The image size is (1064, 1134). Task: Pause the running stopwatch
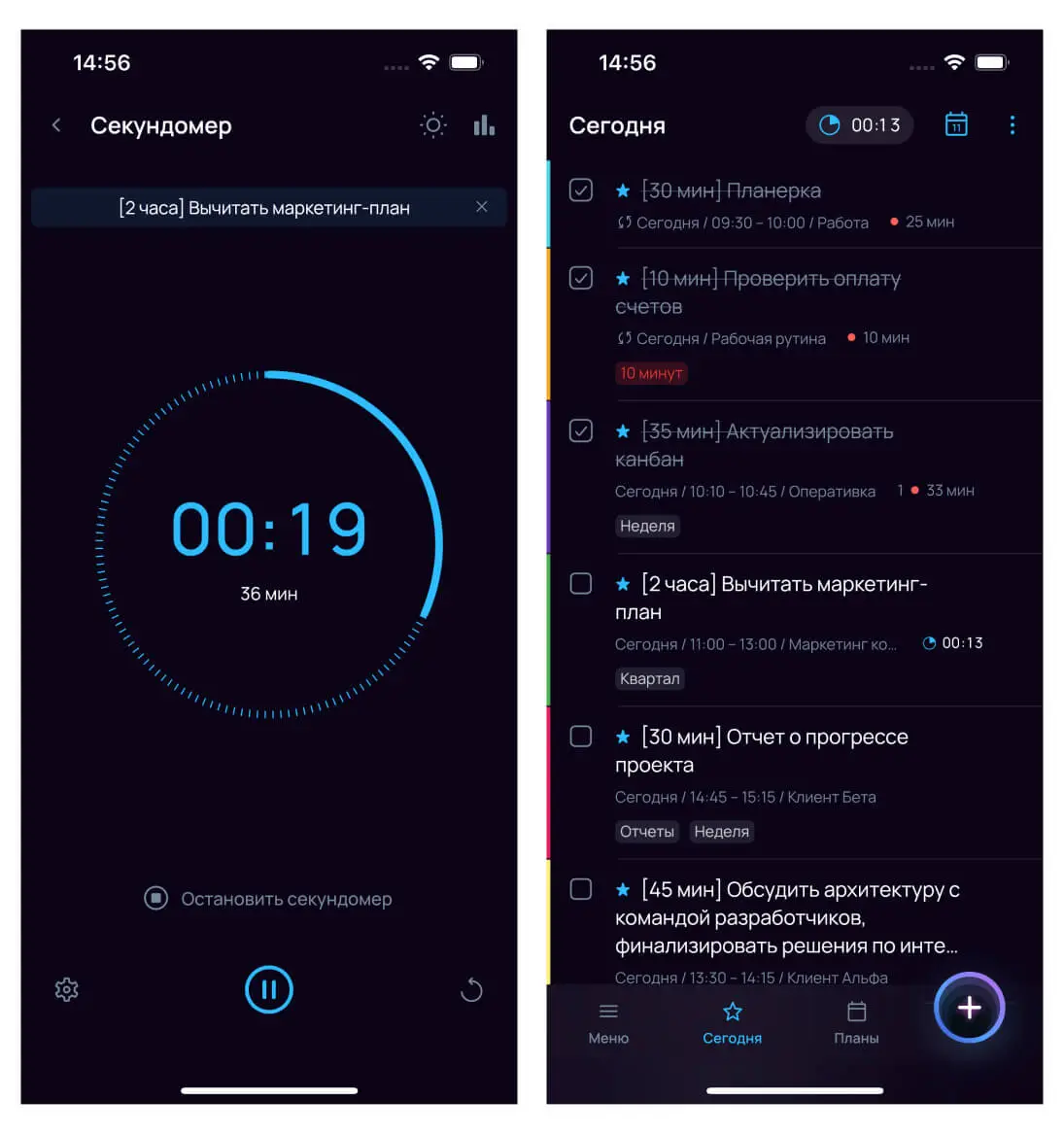[269, 989]
